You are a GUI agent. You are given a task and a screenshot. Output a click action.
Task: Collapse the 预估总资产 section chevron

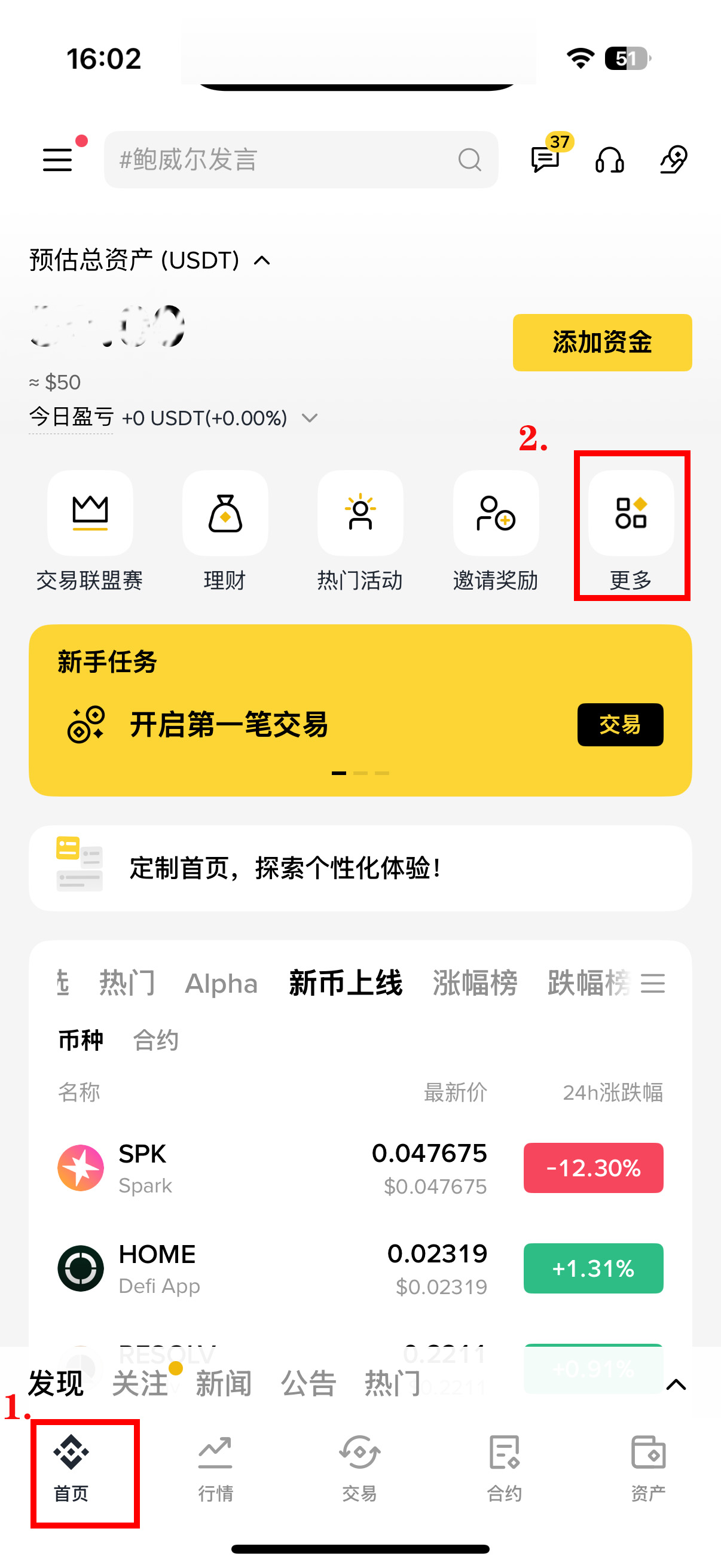pyautogui.click(x=262, y=261)
